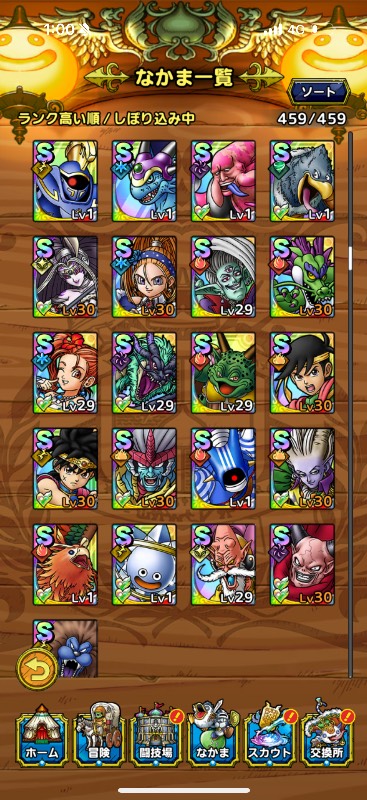Screen dimensions: 367x800
Task: Select the pink-haired old man monster card
Action: 224,181
